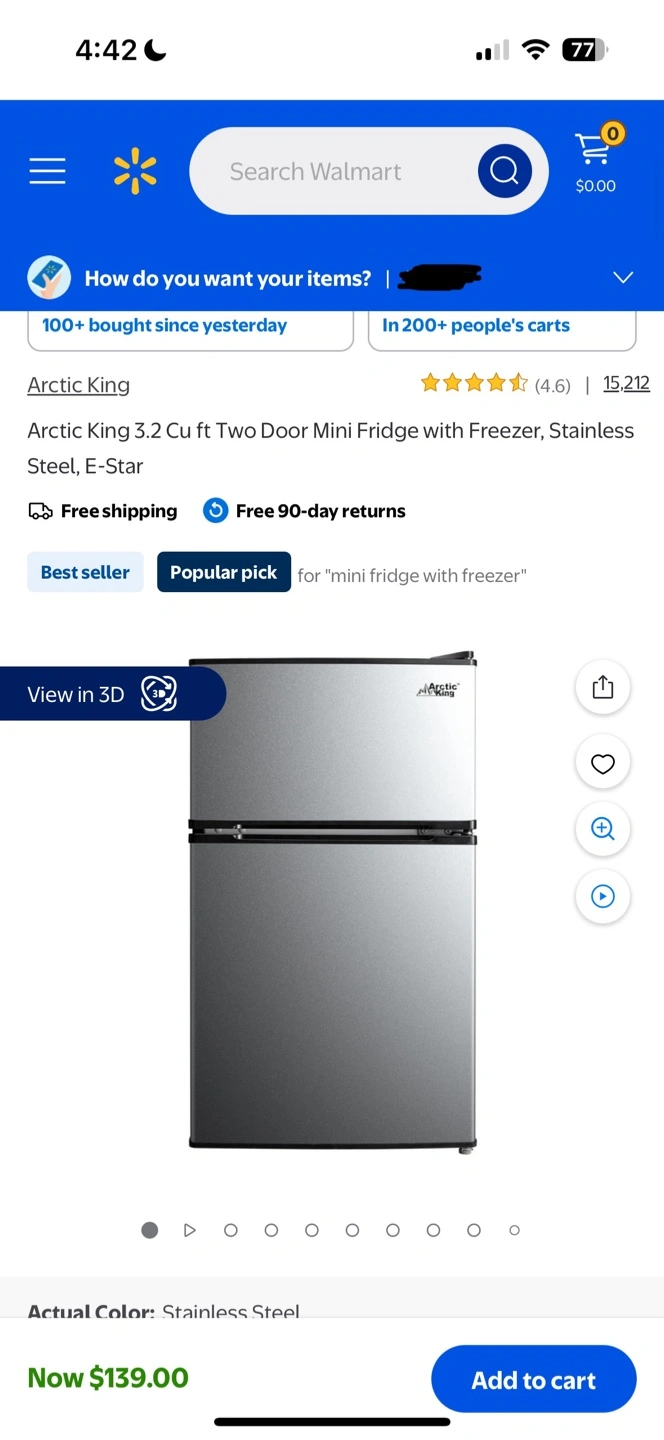Expand How do you want your items
Screen dimensions: 664x1440
click(x=623, y=278)
